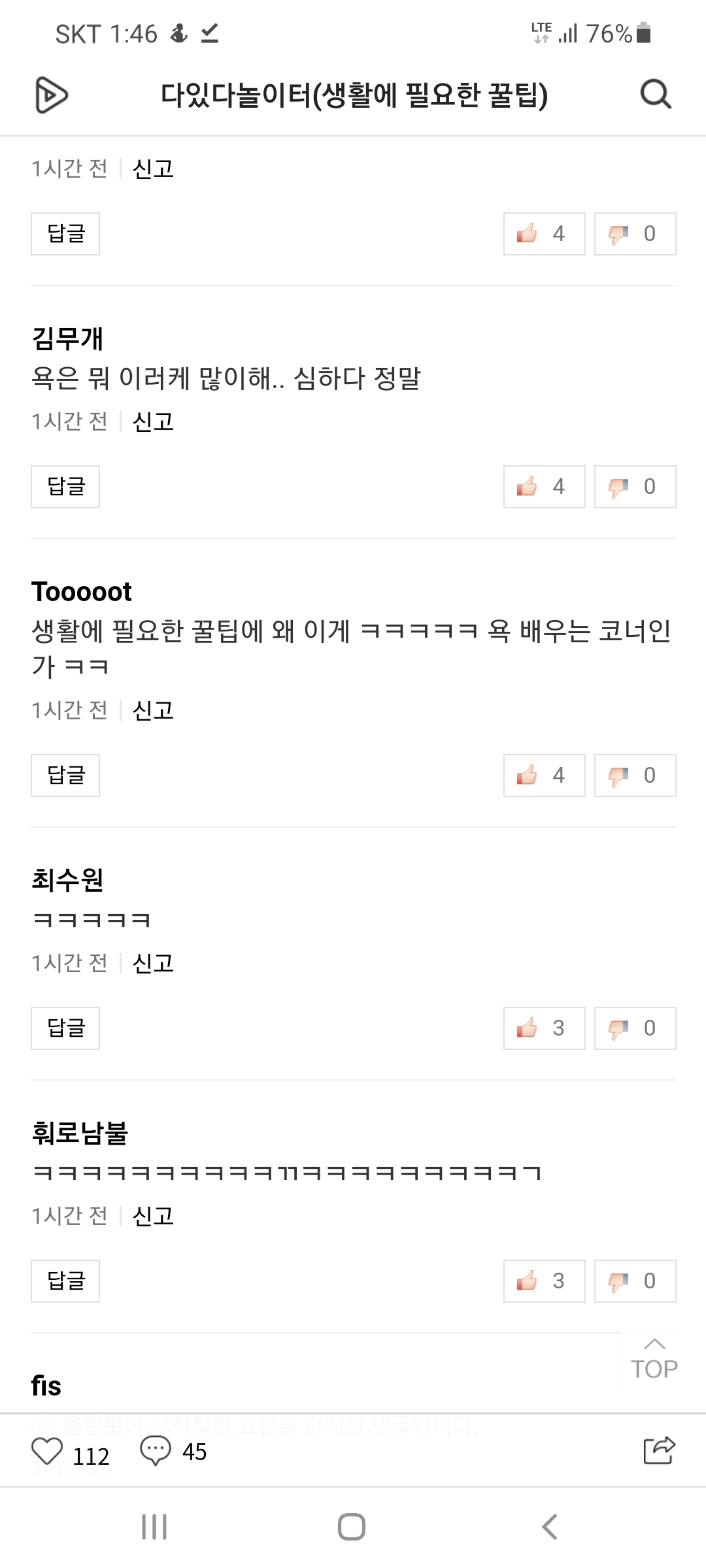The height and width of the screenshot is (1568, 706).
Task: Upvote 휘로남불's comment
Action: pos(544,1281)
